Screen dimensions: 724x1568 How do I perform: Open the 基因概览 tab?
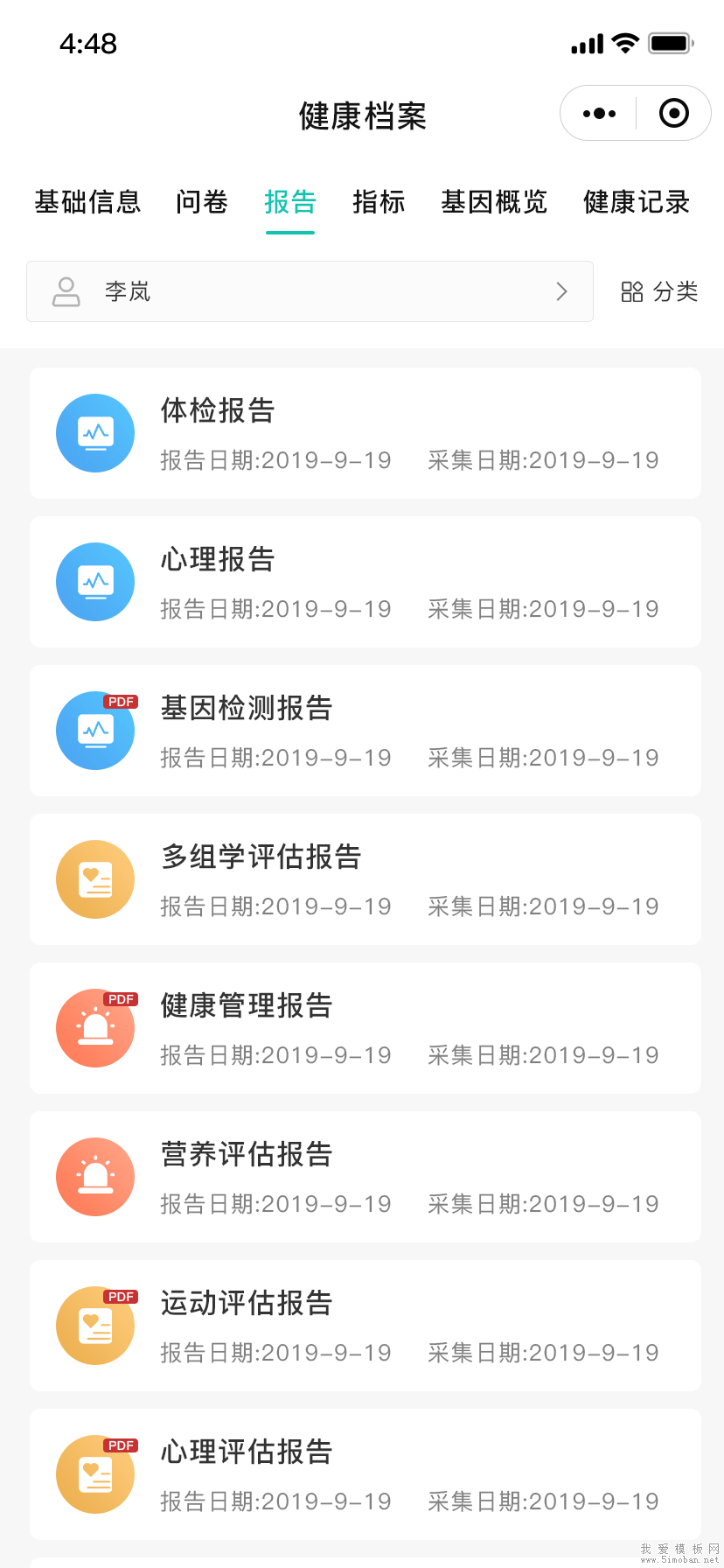[494, 202]
